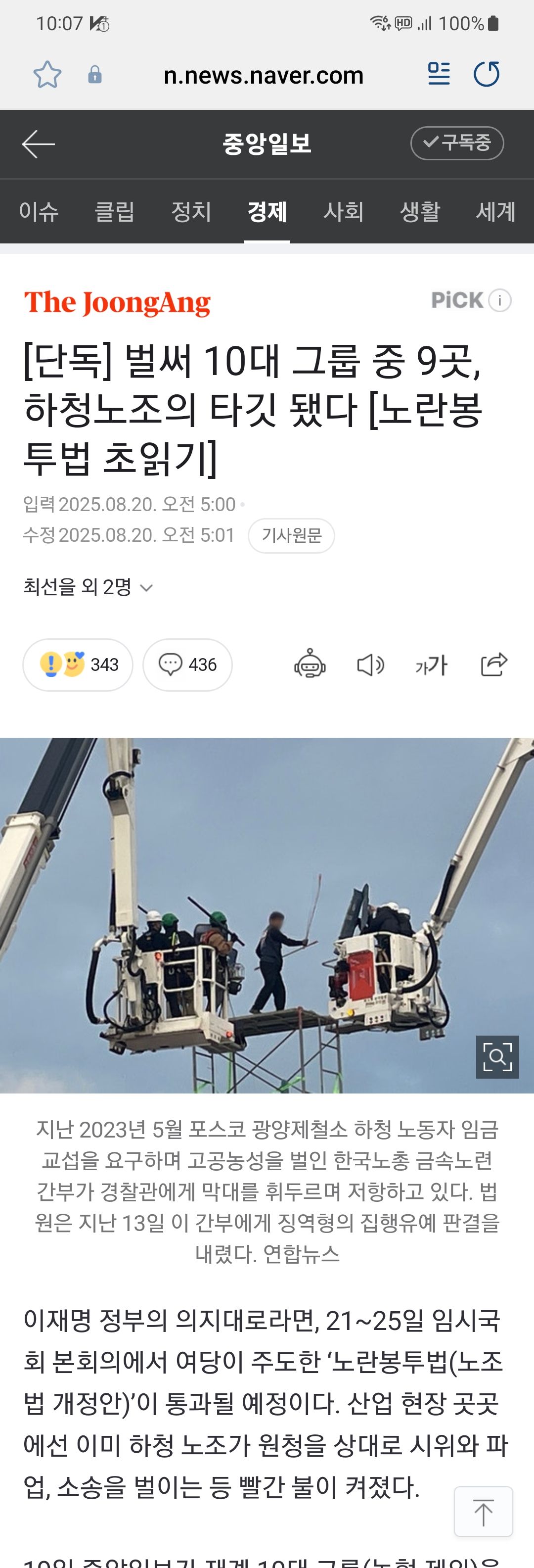Switch to the 이슈 tab

(38, 212)
